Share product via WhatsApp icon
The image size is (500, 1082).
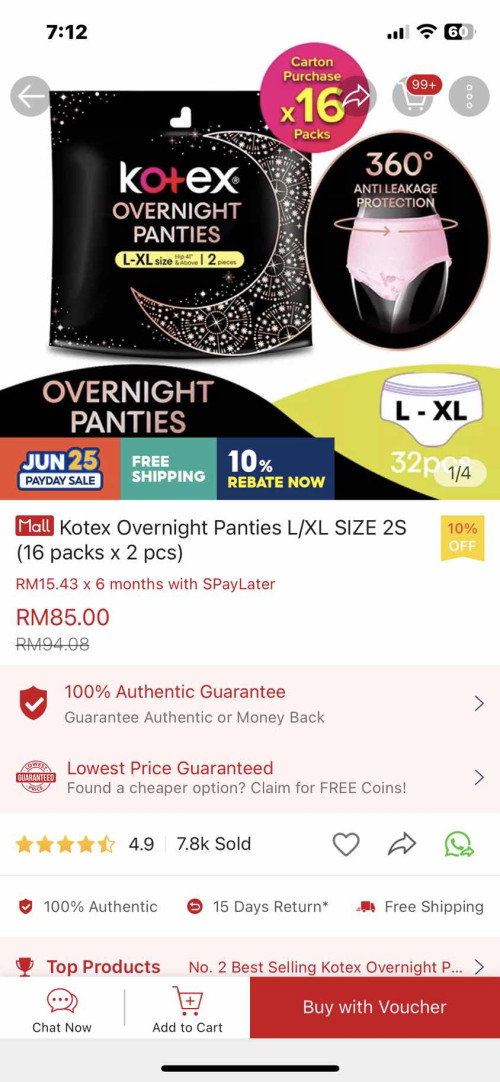click(x=459, y=844)
